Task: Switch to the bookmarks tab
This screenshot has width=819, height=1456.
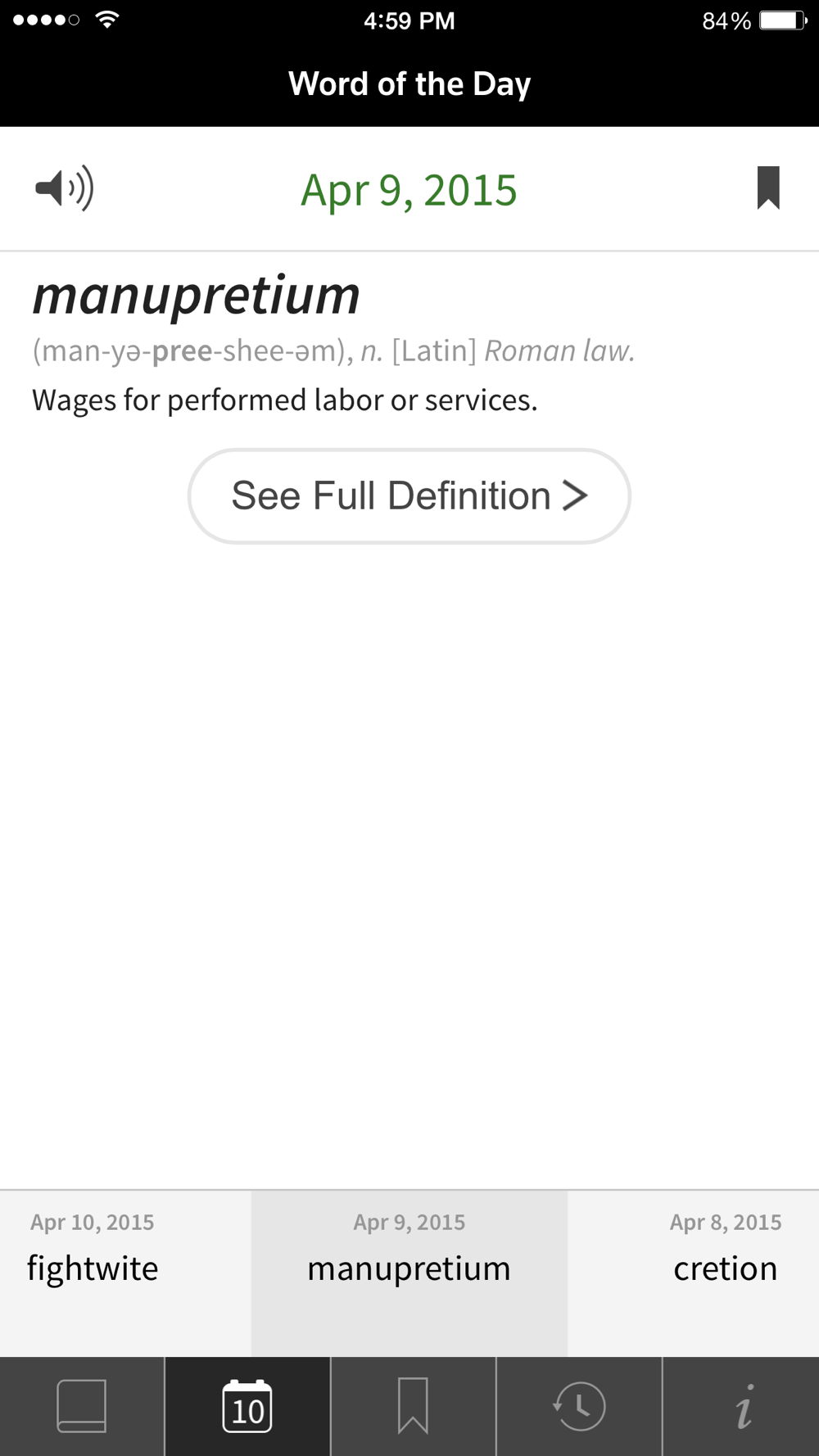Action: point(413,1406)
